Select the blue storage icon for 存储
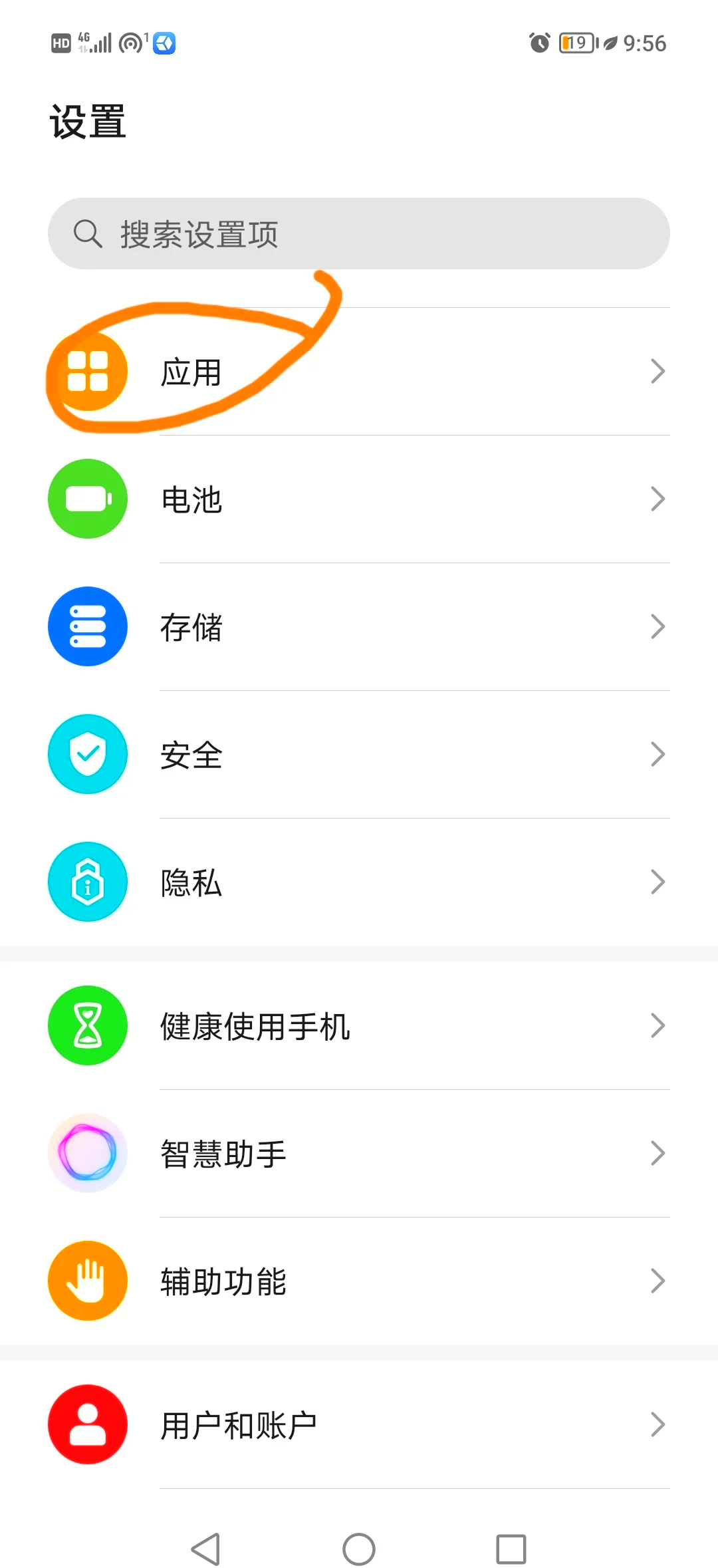Viewport: 718px width, 1568px height. [87, 626]
